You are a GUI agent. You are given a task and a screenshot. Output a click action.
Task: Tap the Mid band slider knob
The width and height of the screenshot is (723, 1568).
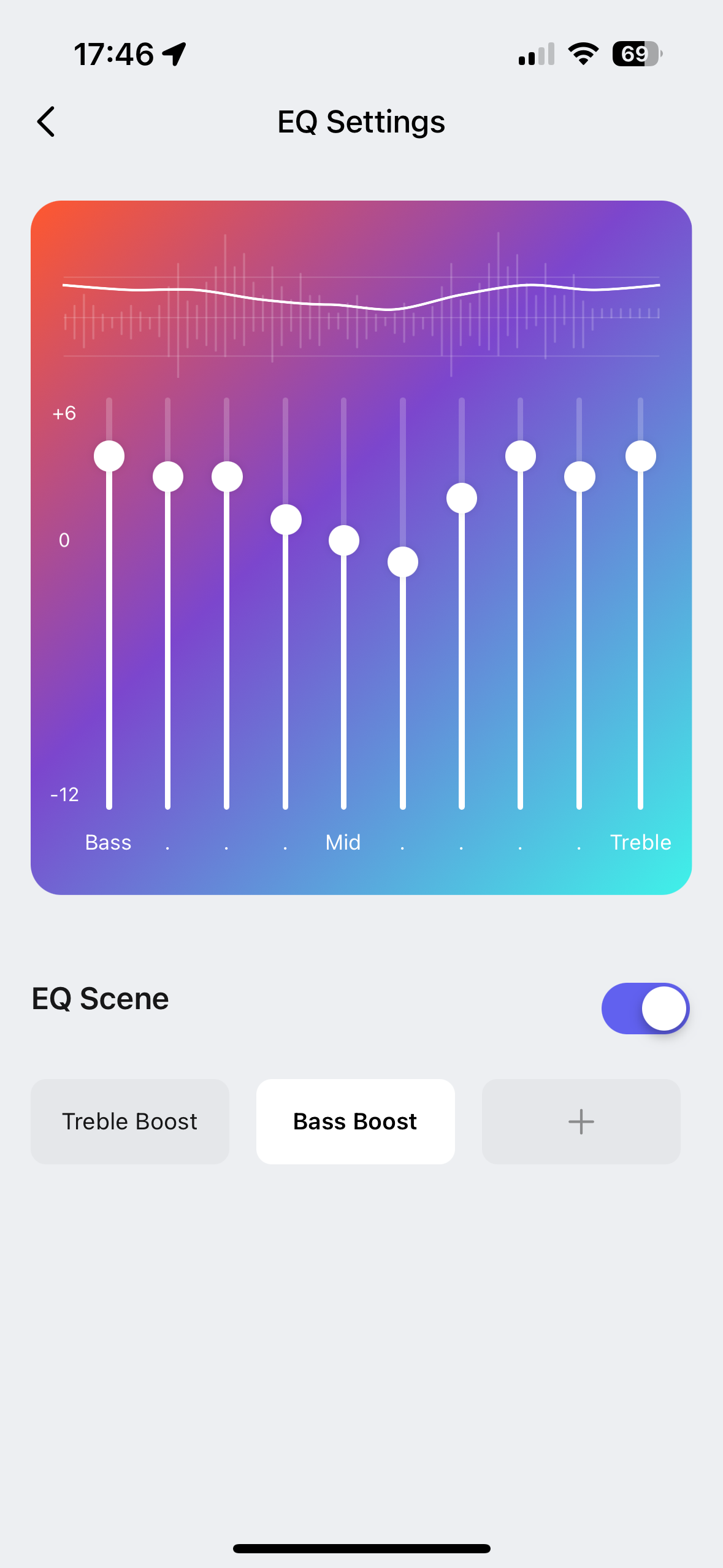pyautogui.click(x=344, y=540)
